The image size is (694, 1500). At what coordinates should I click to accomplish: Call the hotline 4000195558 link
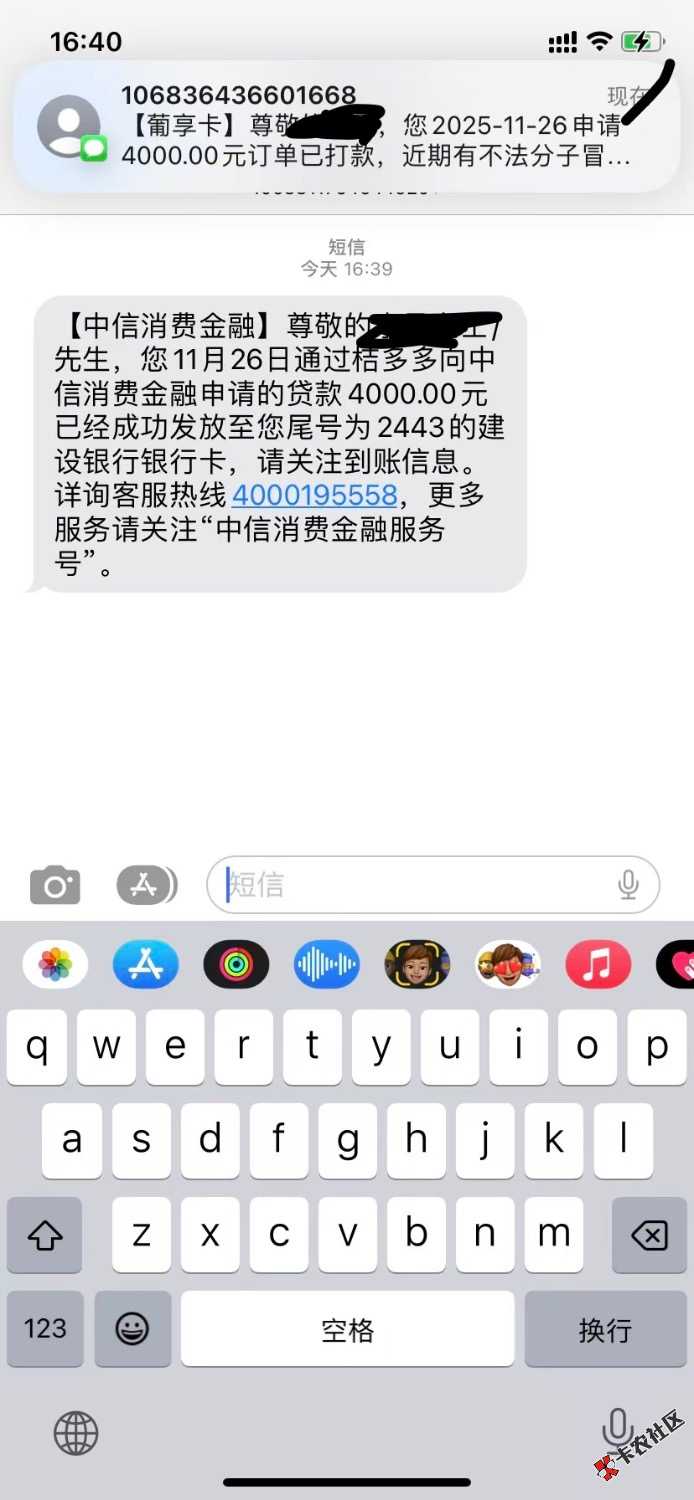[x=315, y=495]
